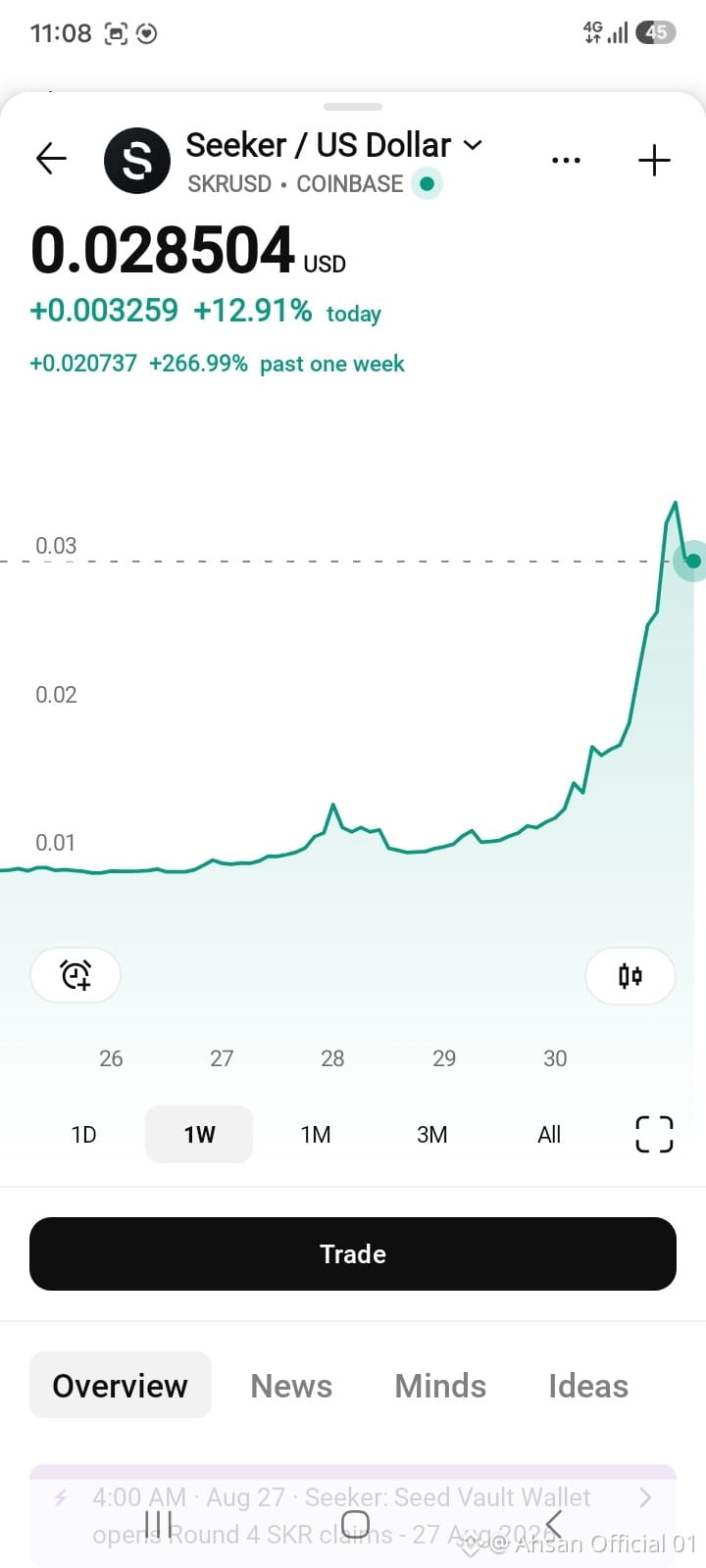The width and height of the screenshot is (706, 1568).
Task: Open the Minds tab
Action: [440, 1386]
